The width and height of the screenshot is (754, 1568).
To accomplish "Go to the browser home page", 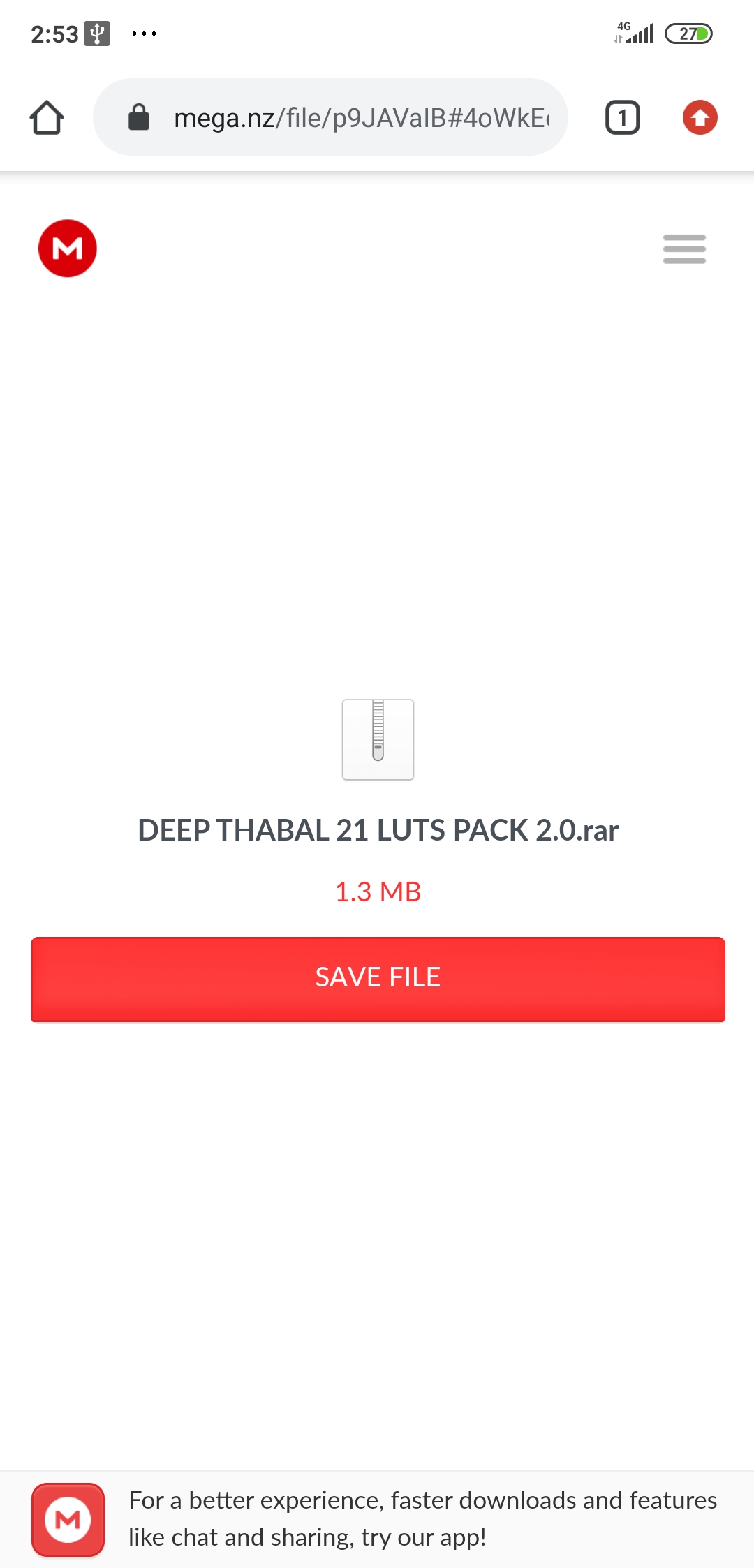I will click(x=47, y=117).
